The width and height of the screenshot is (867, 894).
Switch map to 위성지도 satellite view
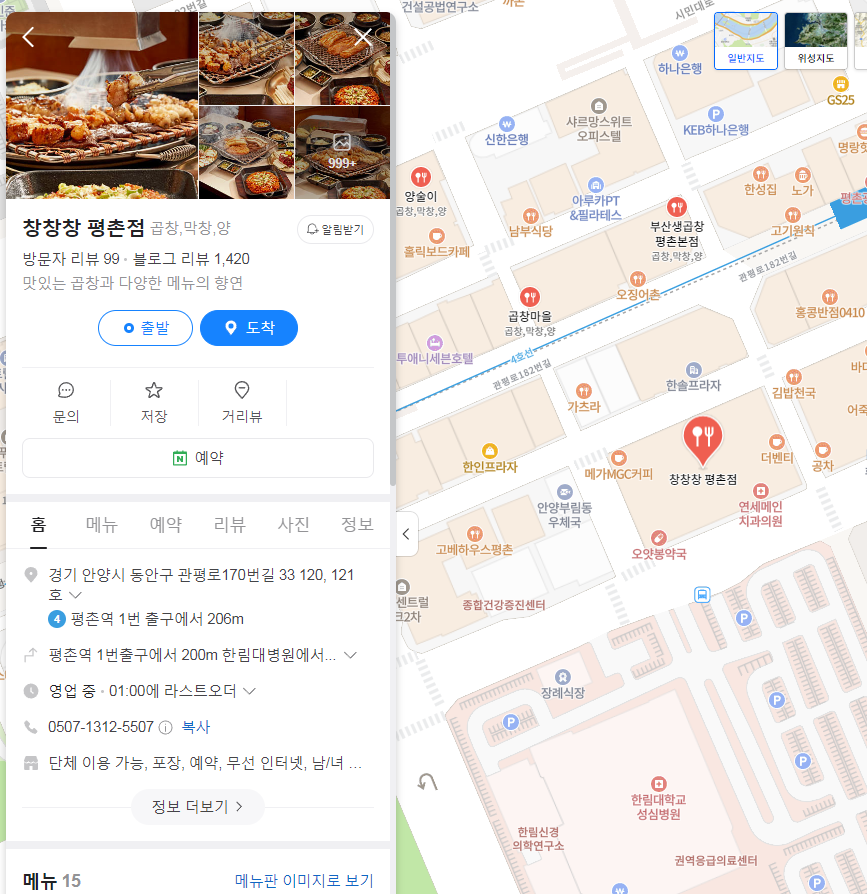click(x=815, y=39)
